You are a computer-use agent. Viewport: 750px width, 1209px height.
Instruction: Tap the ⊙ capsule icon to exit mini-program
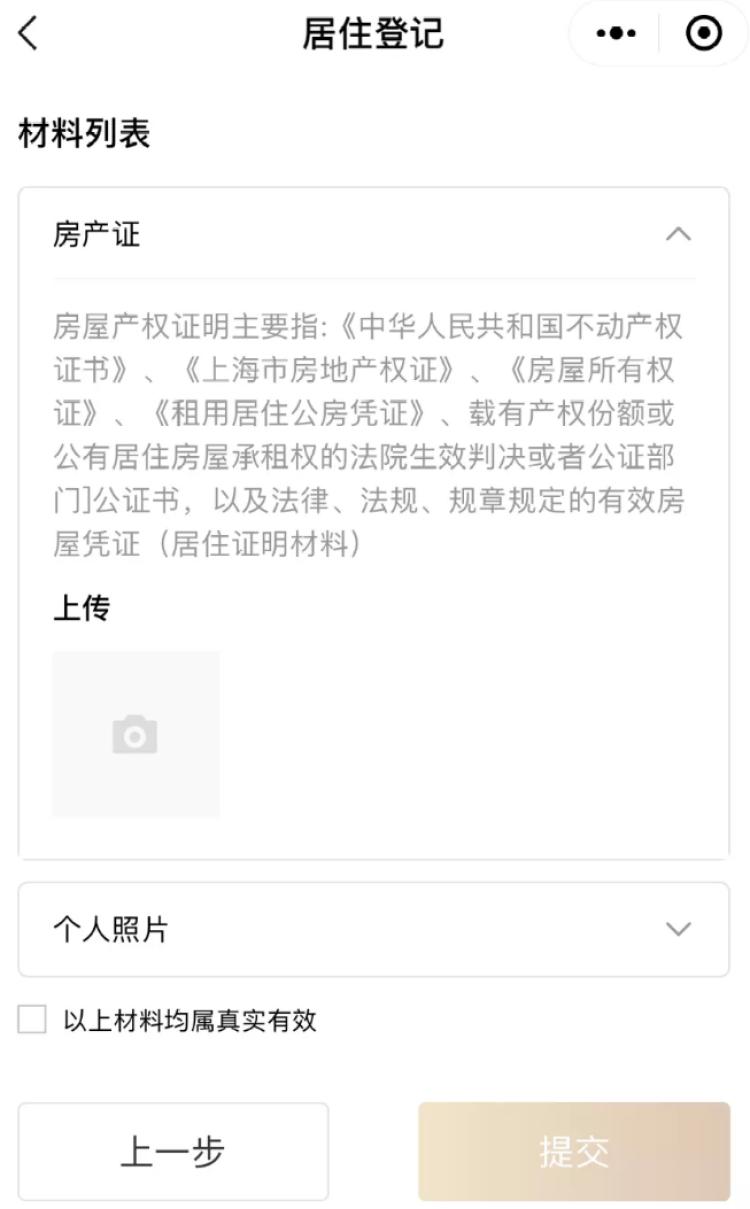coord(703,33)
